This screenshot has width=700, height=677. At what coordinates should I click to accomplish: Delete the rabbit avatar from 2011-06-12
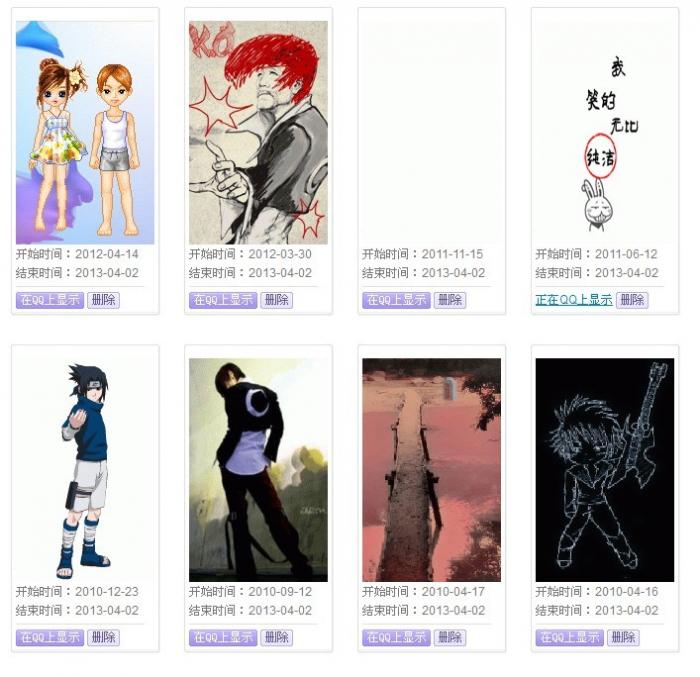(631, 300)
